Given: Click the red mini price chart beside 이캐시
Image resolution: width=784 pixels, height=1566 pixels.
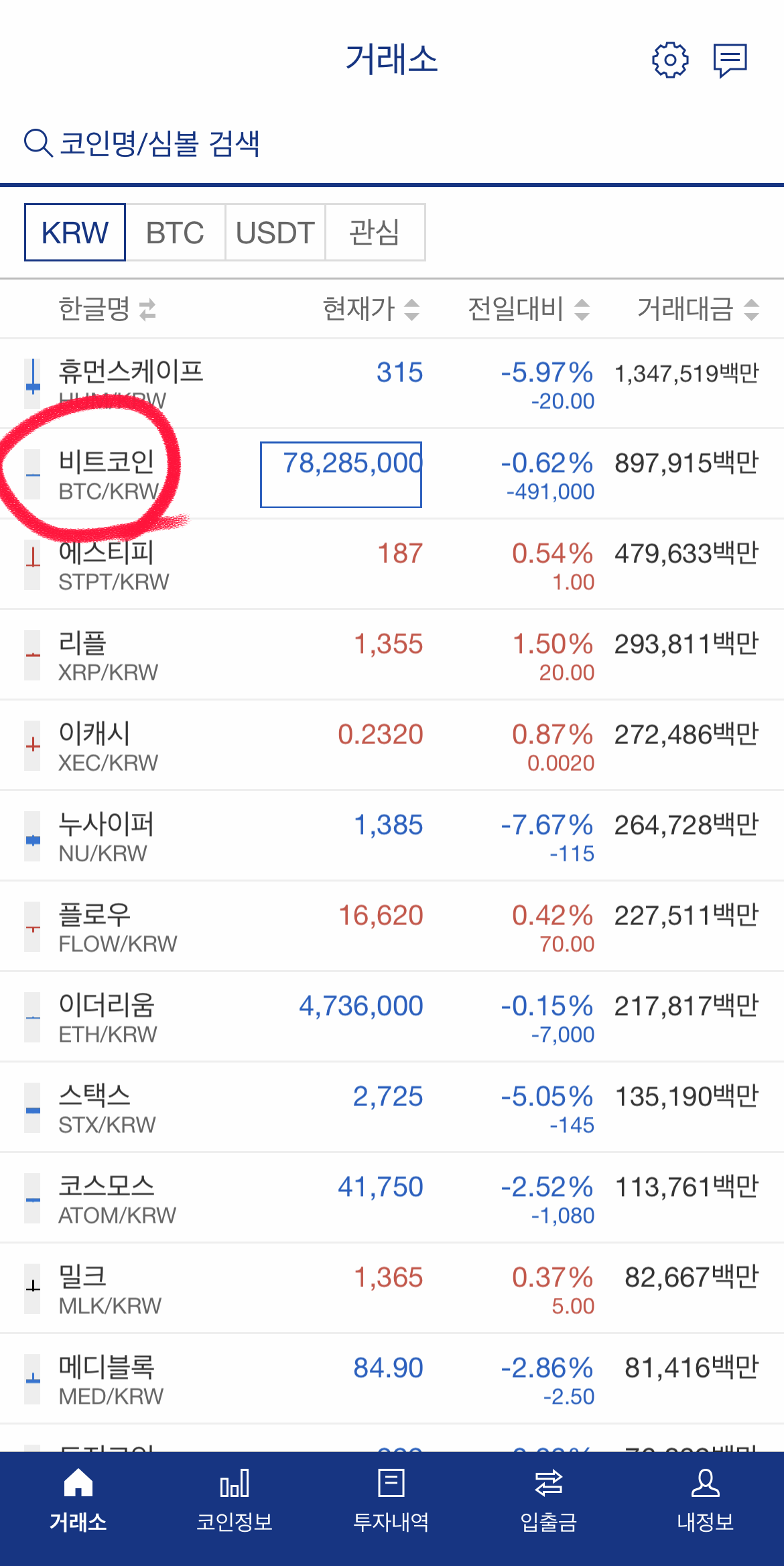Looking at the screenshot, I should click(31, 744).
